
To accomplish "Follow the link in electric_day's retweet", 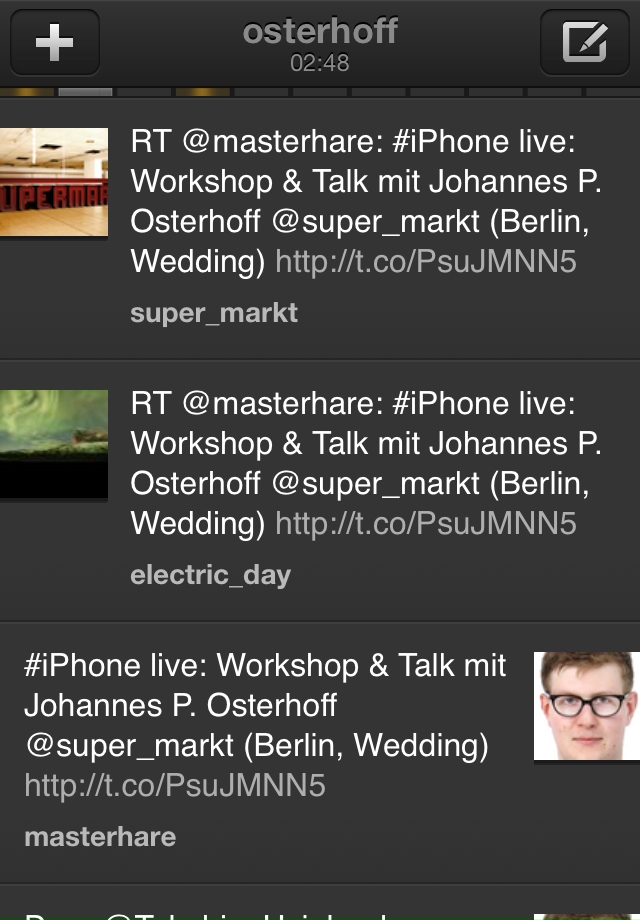I will coord(426,524).
